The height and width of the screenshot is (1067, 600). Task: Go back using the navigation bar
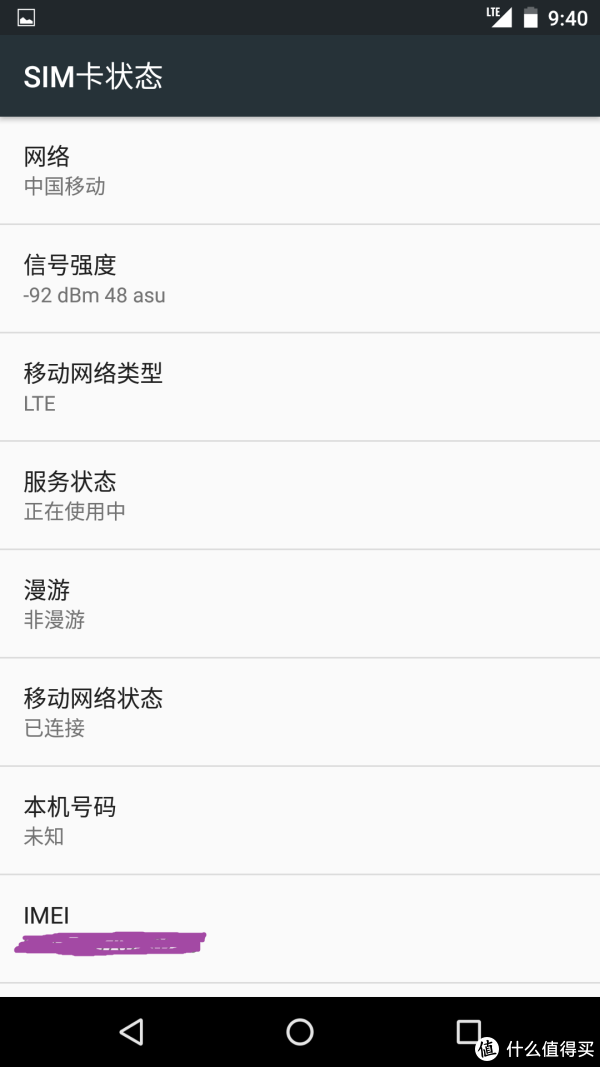(131, 1031)
